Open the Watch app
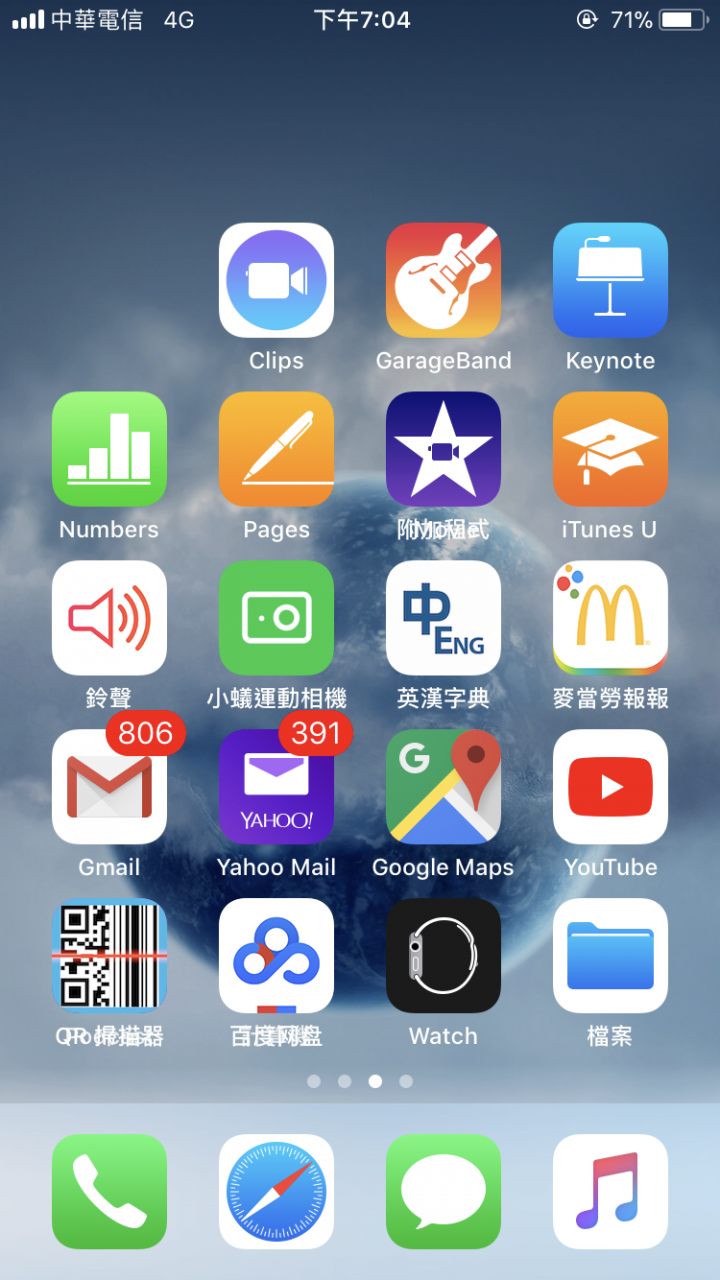The width and height of the screenshot is (720, 1280). pos(443,956)
